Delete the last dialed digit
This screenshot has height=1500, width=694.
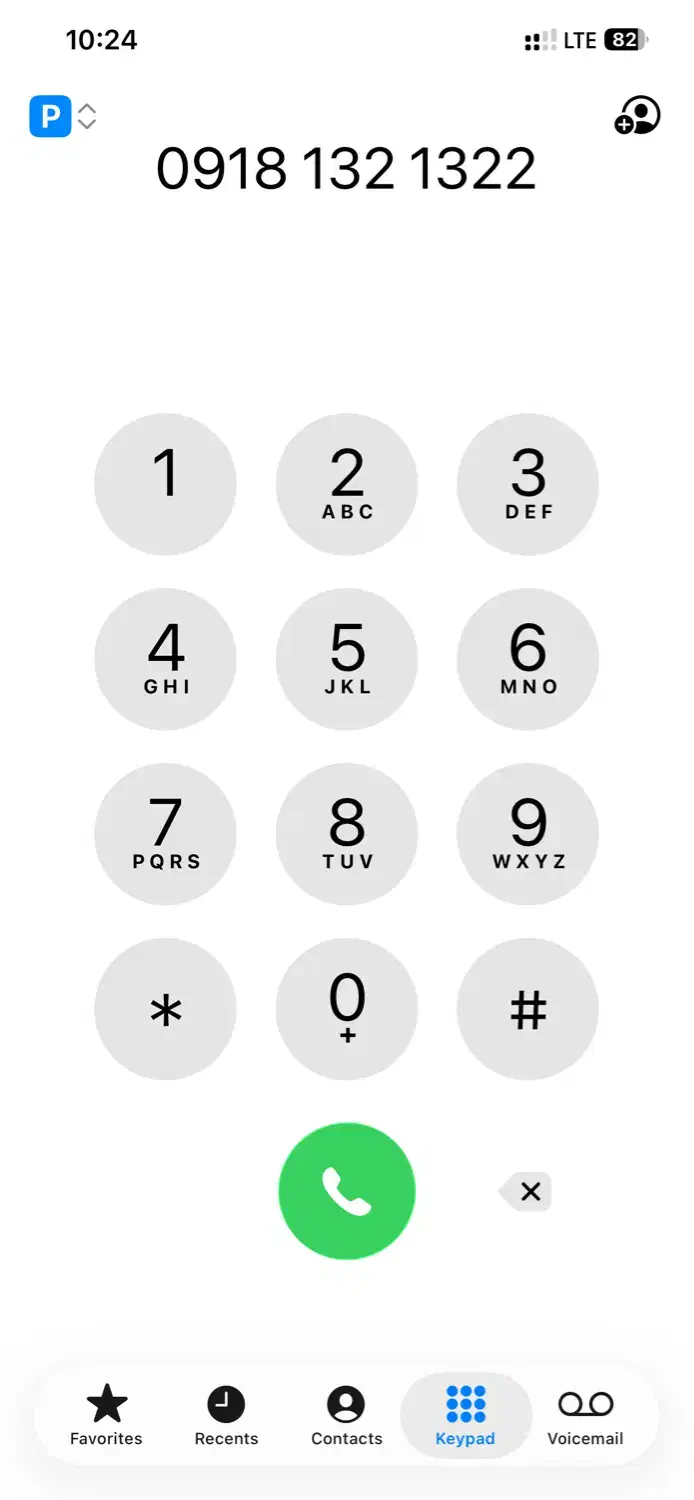[527, 1191]
